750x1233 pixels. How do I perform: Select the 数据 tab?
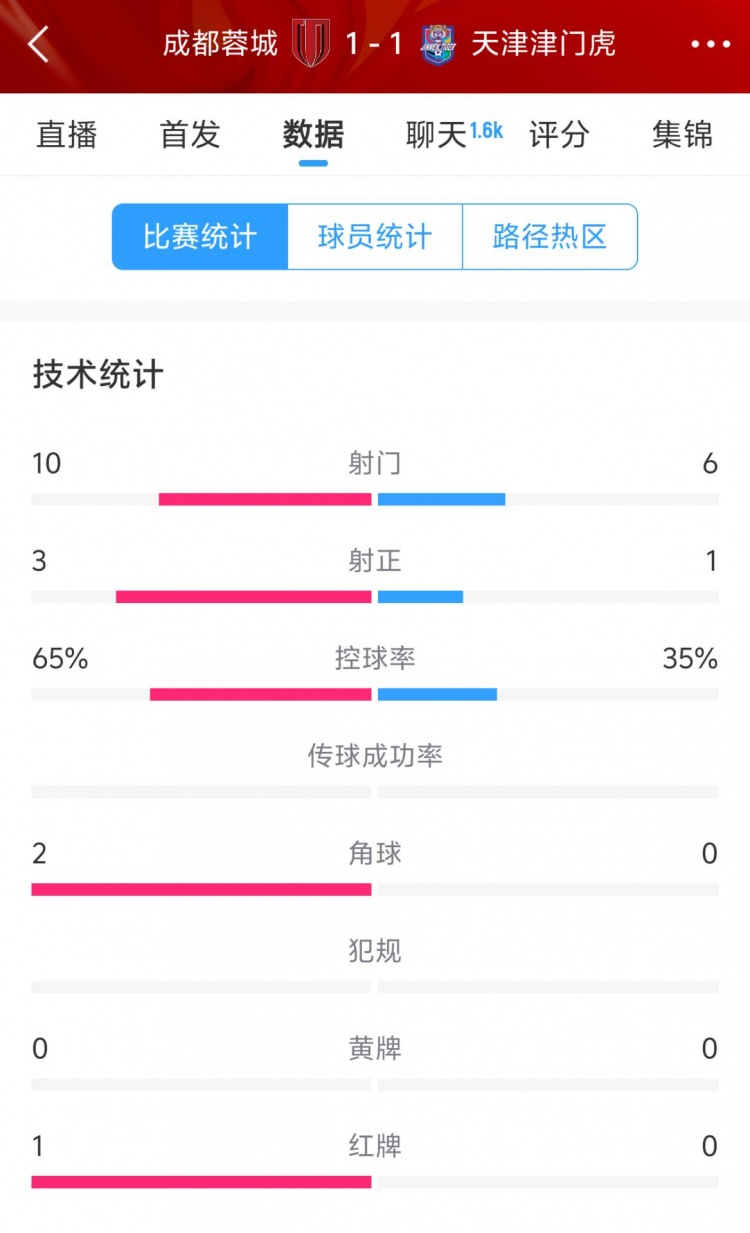point(312,137)
